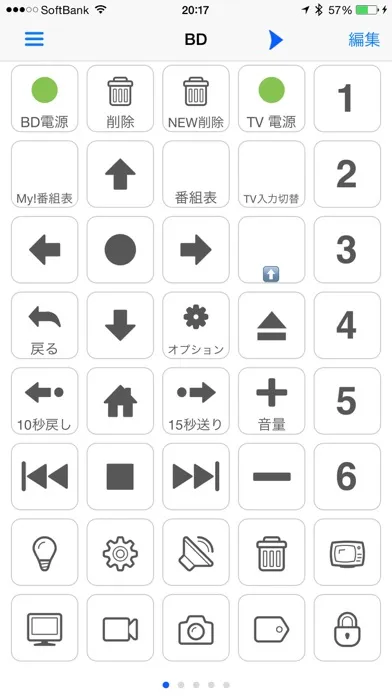Open オプション options
This screenshot has width=392, height=696.
click(196, 325)
